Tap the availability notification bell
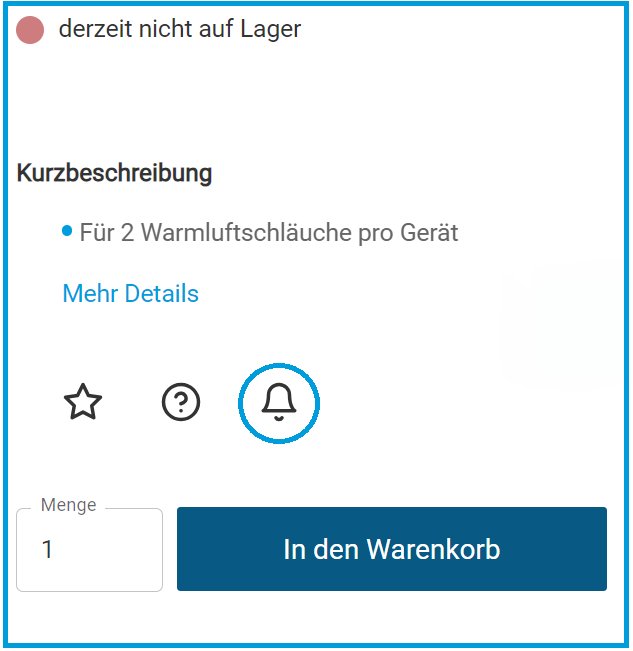The height and width of the screenshot is (651, 633). (x=279, y=403)
